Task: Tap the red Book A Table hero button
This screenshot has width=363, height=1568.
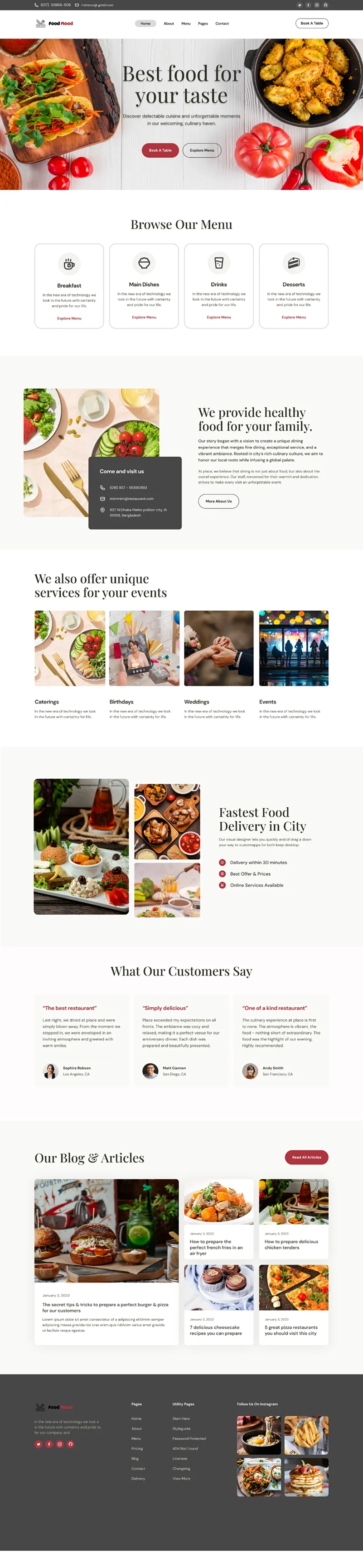Action: point(160,150)
